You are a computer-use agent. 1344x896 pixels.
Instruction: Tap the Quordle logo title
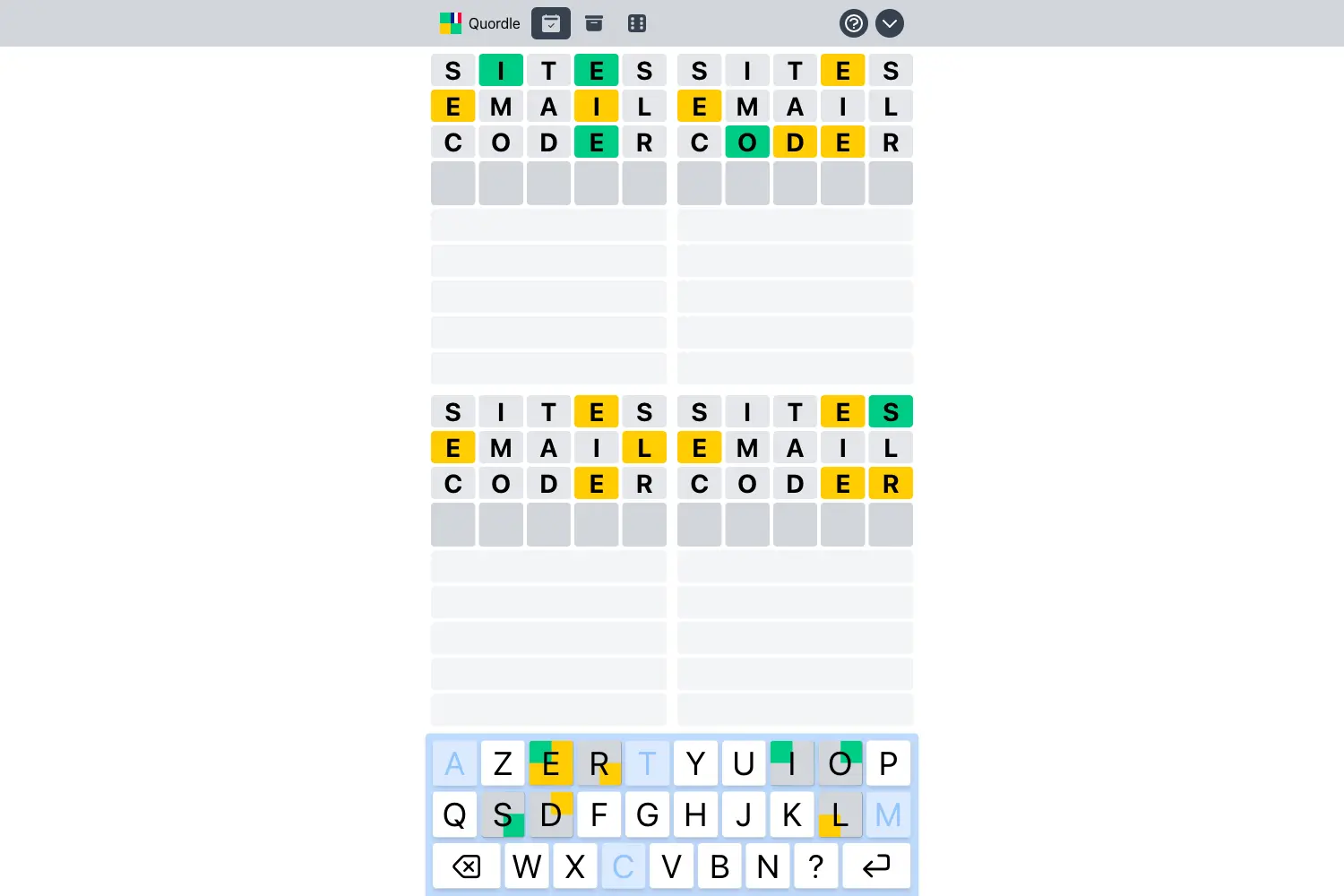[x=480, y=23]
